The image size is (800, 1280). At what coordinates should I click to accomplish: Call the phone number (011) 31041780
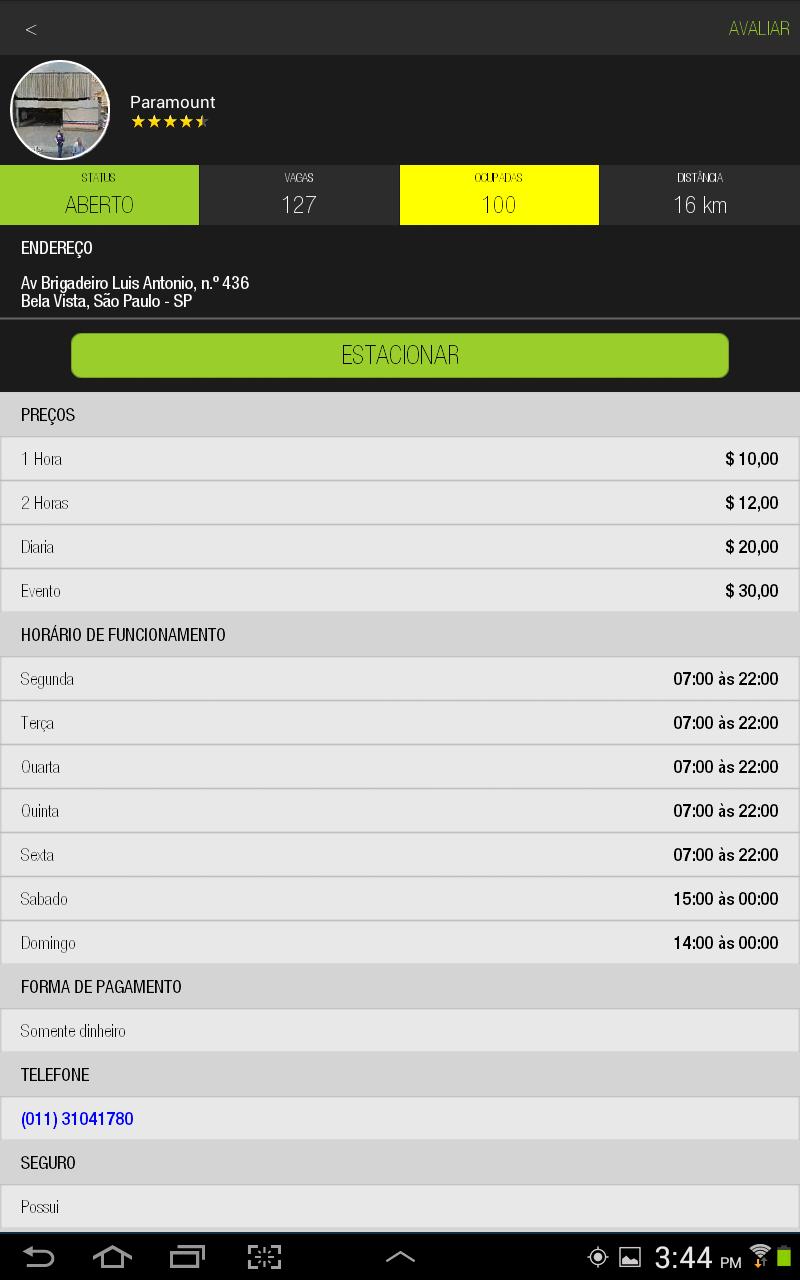click(x=77, y=1119)
